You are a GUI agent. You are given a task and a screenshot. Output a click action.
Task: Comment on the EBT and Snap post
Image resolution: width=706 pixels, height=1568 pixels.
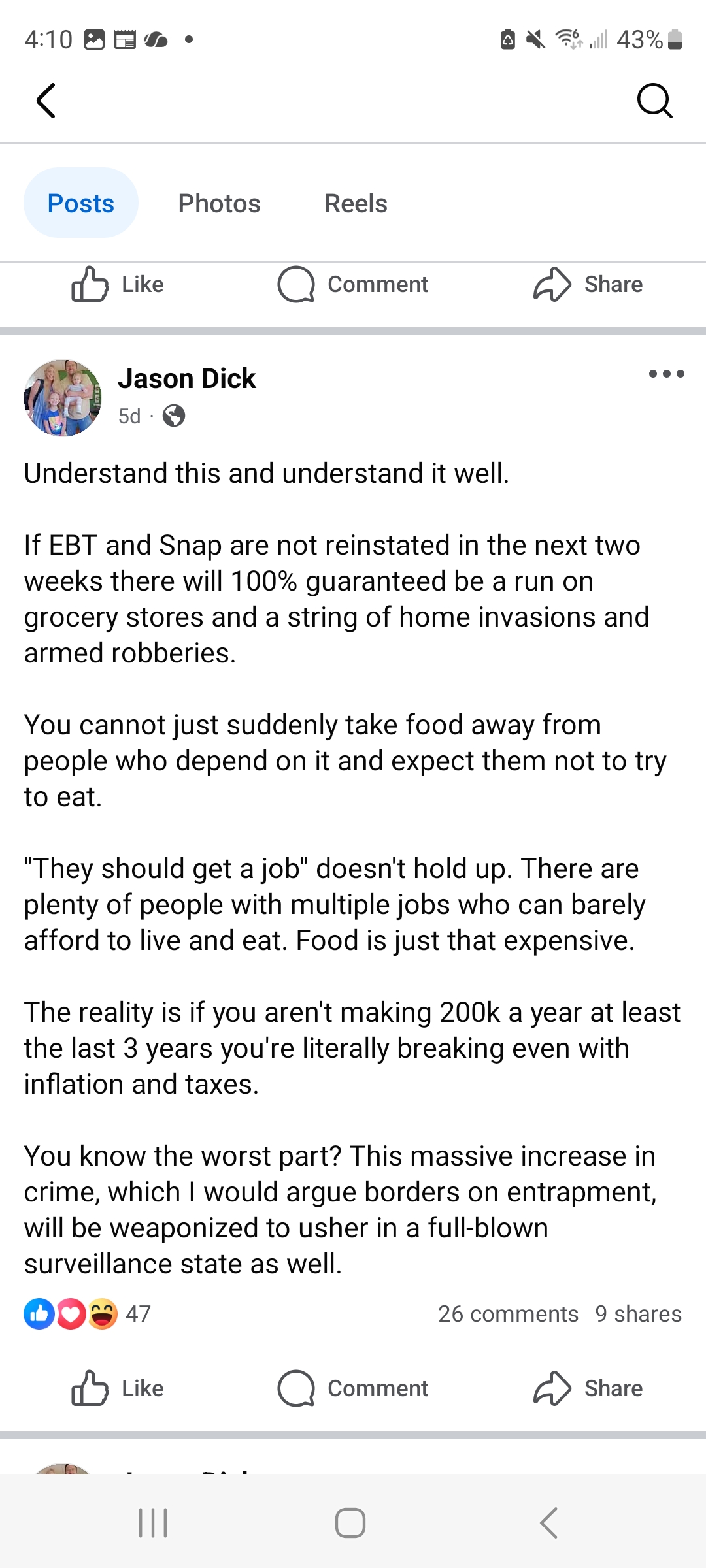[353, 1388]
